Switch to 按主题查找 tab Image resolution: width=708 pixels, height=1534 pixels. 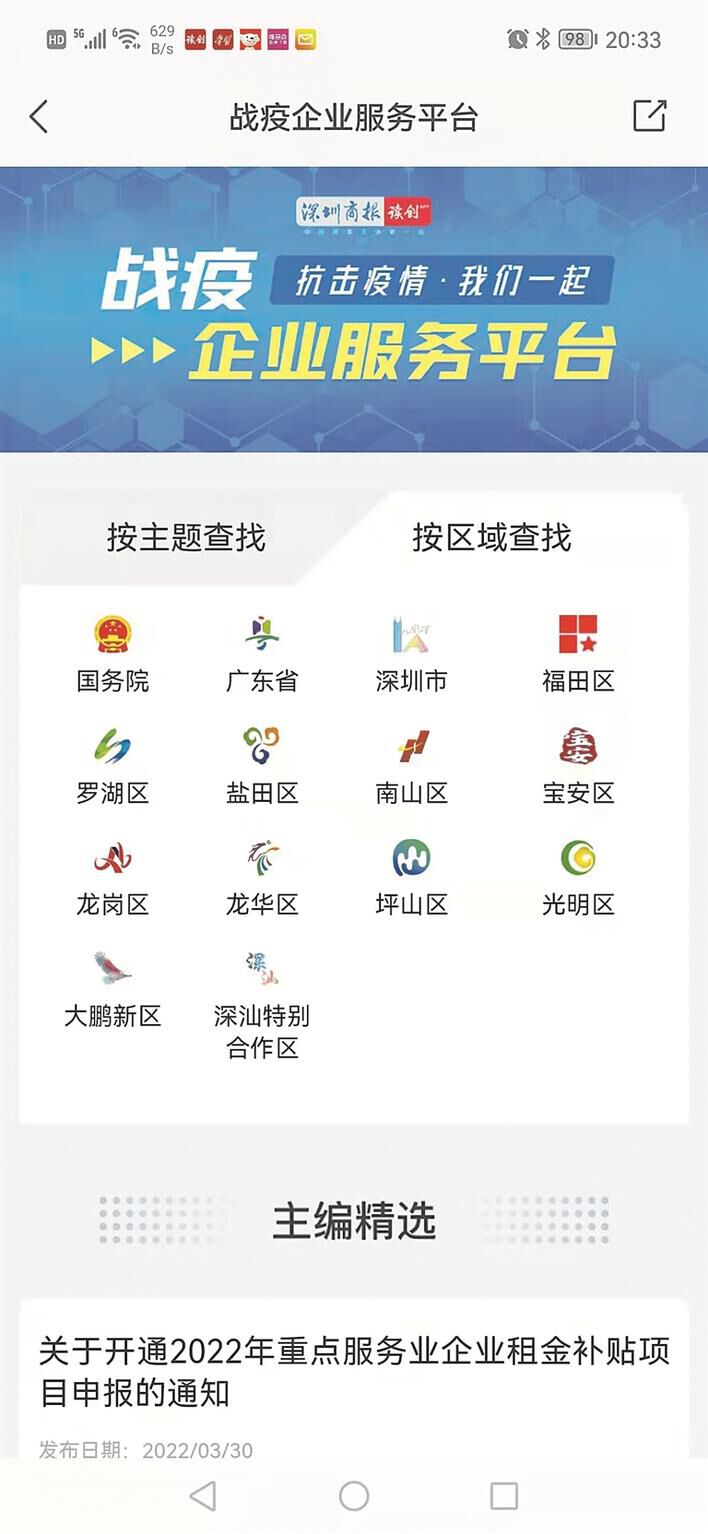(186, 537)
